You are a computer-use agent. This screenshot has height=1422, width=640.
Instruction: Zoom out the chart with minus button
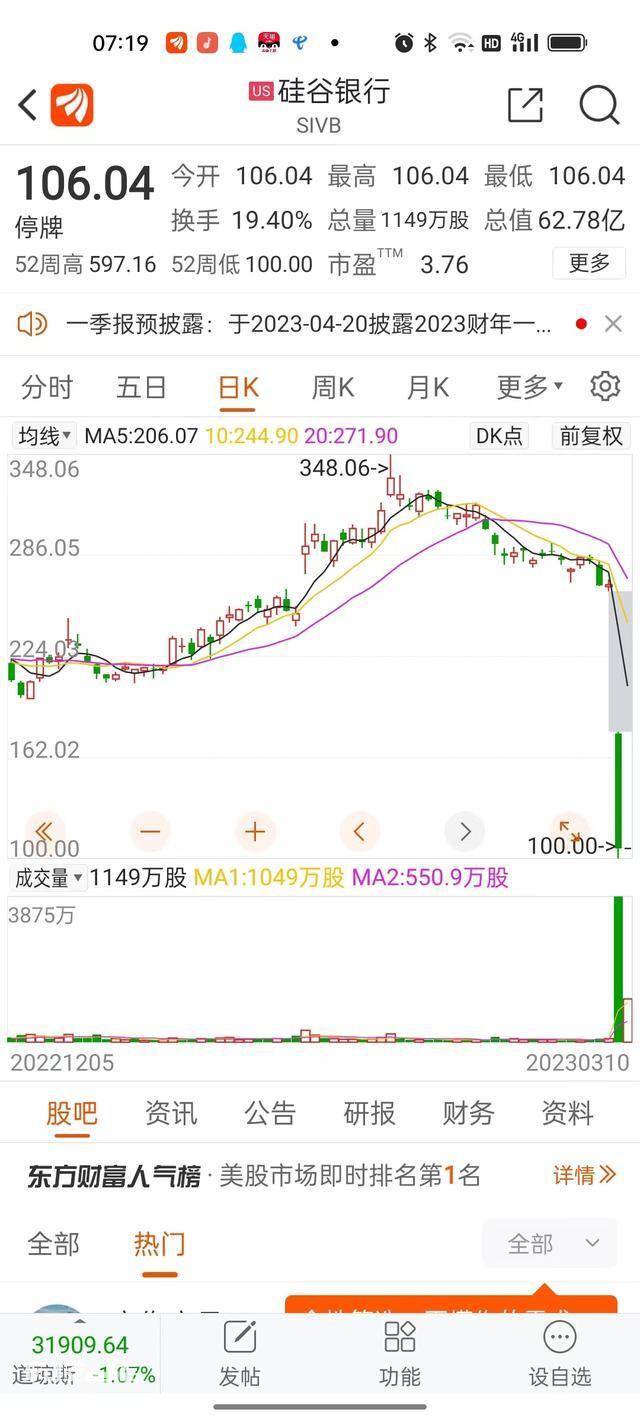(150, 831)
